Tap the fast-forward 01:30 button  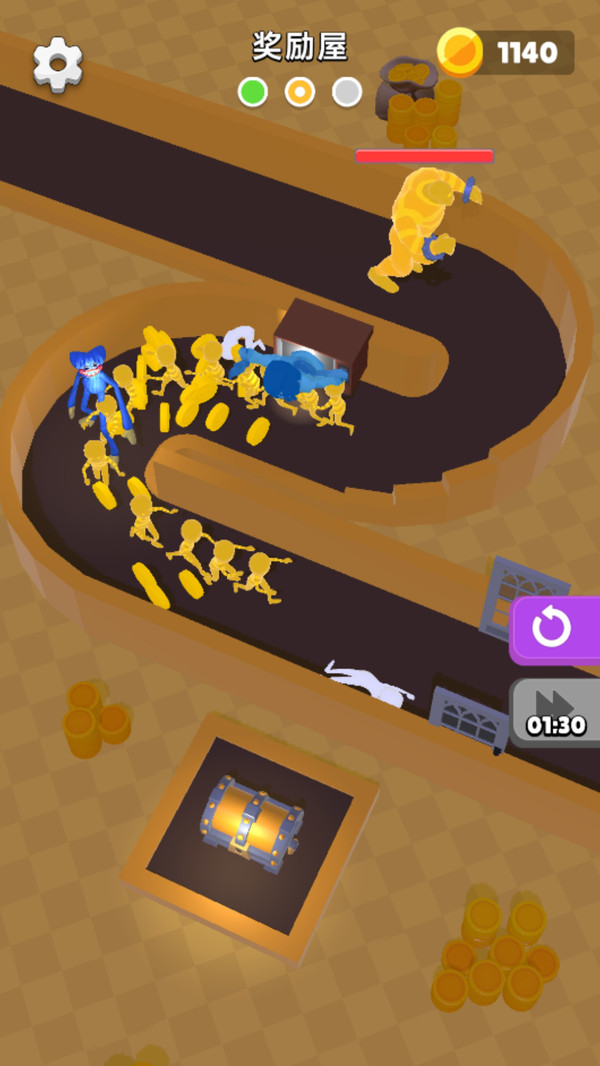556,712
